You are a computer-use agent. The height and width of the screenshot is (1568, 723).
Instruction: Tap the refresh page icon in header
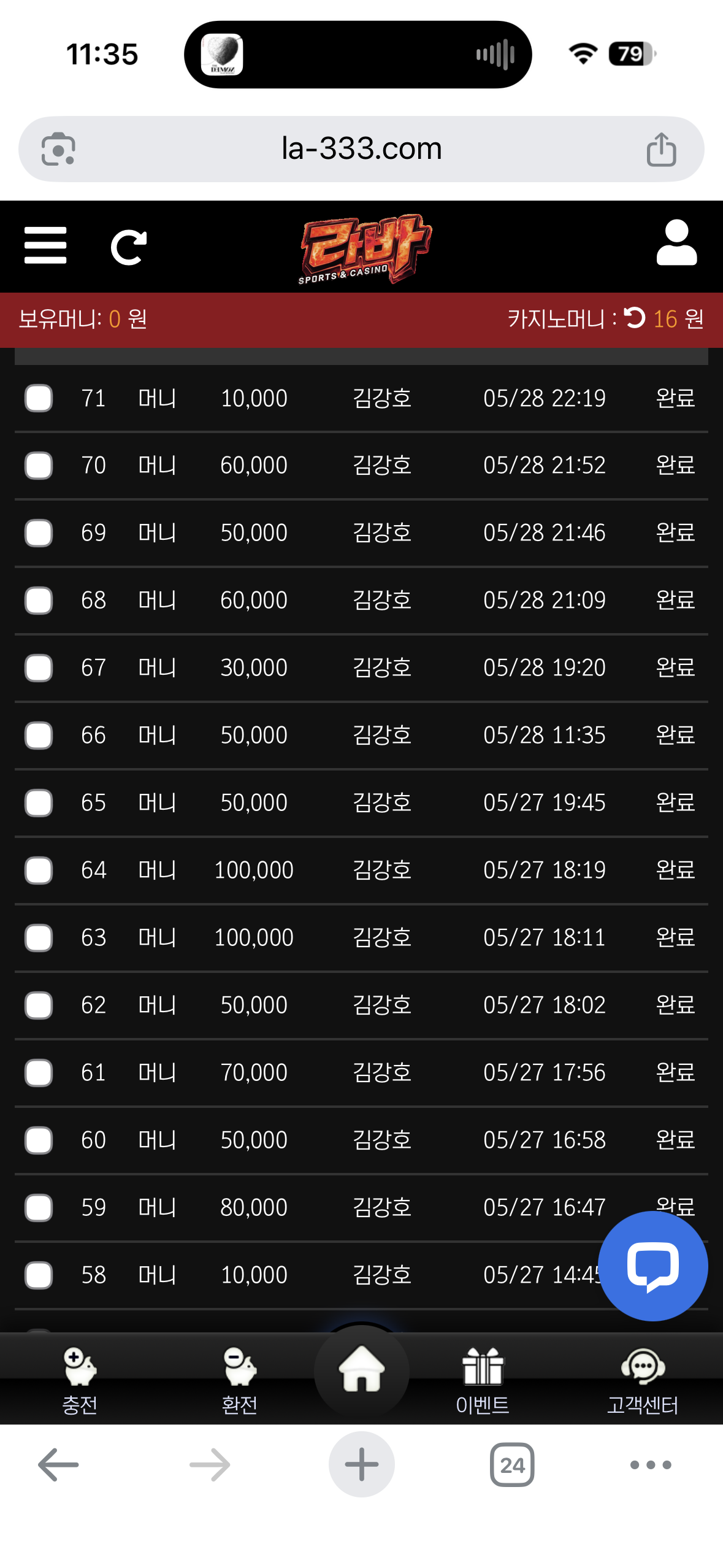(129, 248)
